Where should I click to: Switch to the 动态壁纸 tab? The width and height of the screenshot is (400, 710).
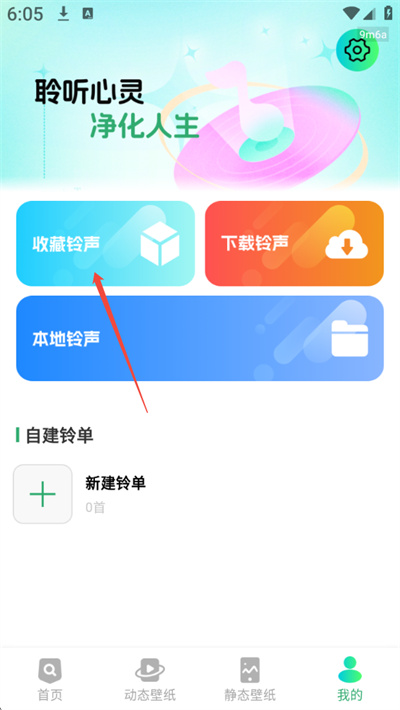tap(150, 679)
